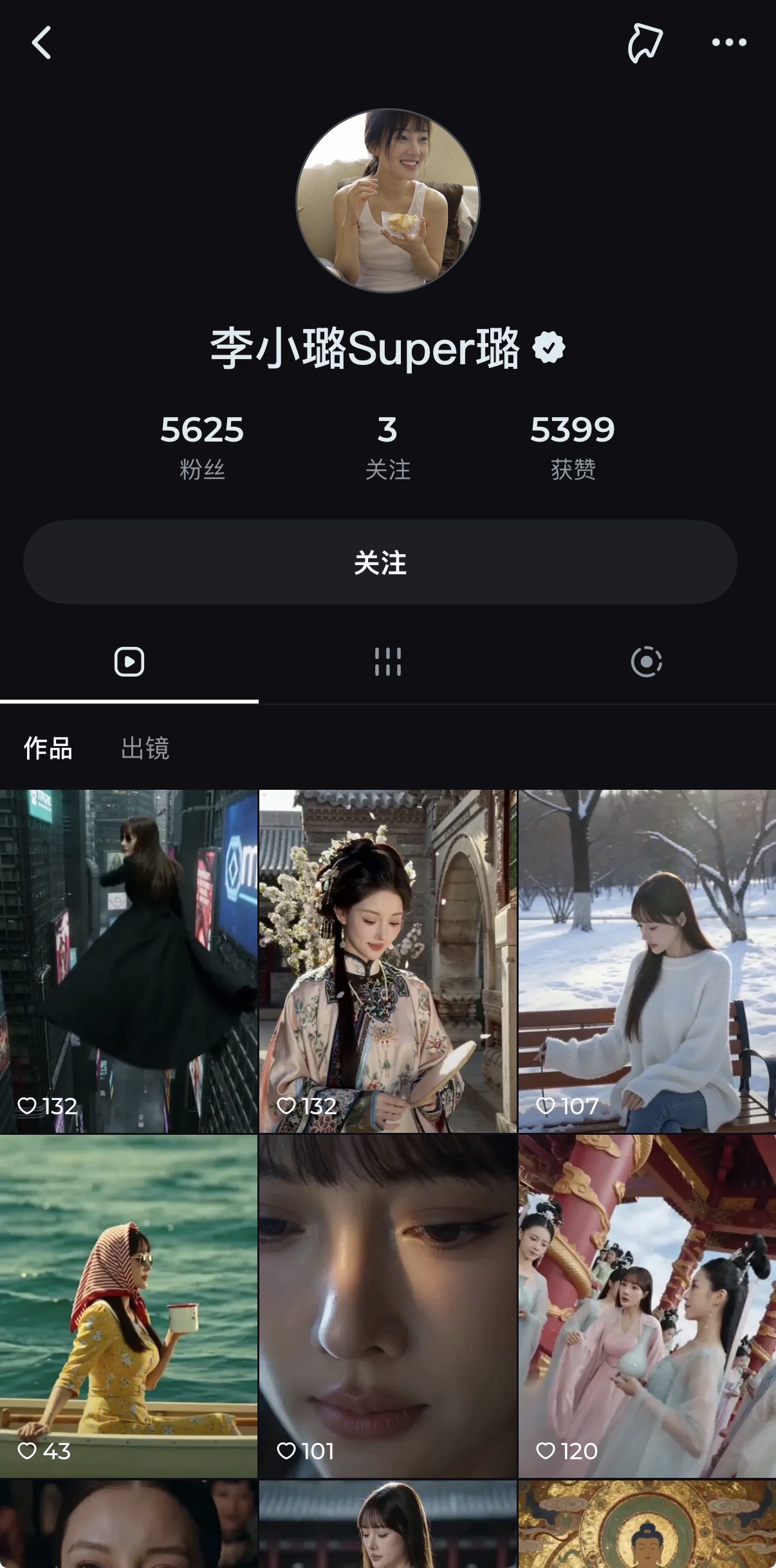Screen dimensions: 776x1568
Task: Open the profile avatar picture
Action: [x=387, y=200]
